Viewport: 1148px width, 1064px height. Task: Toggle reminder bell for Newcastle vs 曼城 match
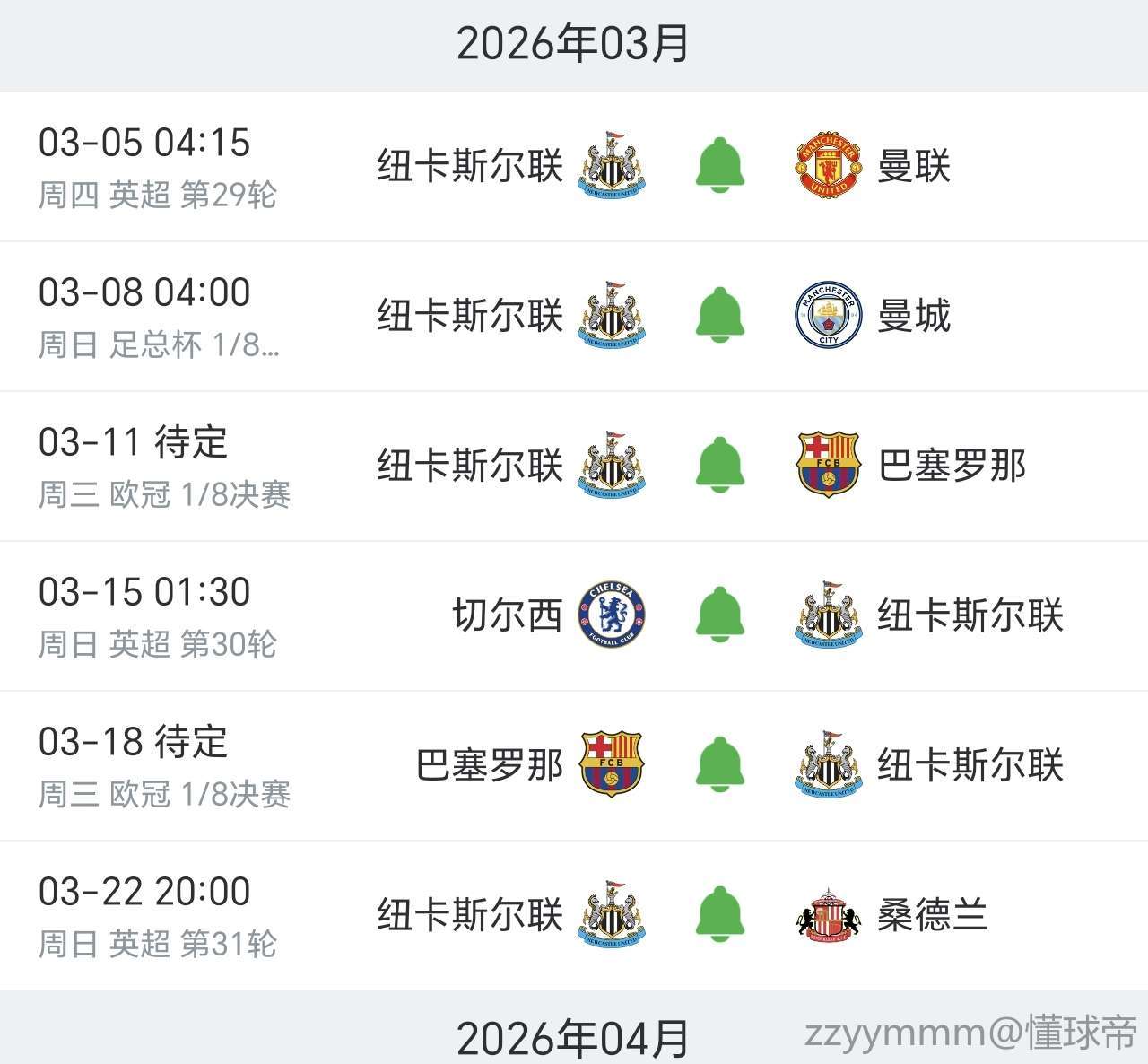click(x=720, y=316)
